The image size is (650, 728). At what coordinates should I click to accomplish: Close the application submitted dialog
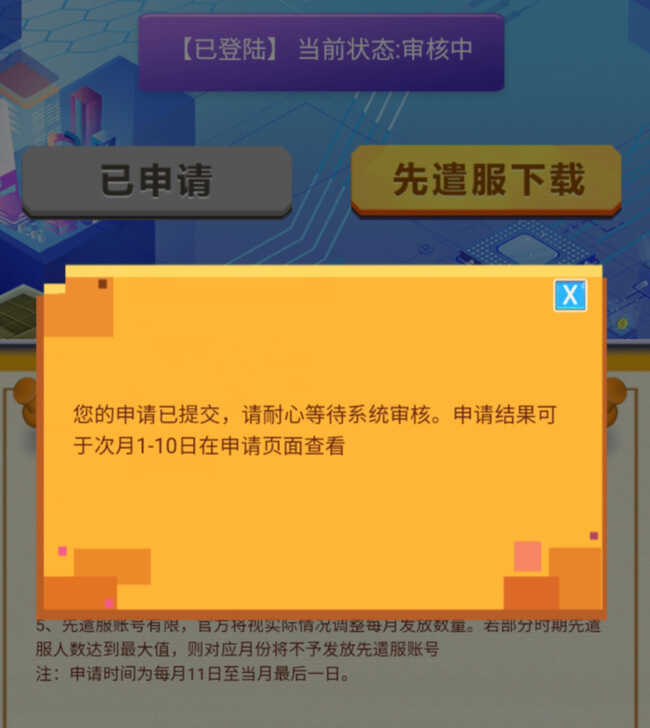(570, 295)
